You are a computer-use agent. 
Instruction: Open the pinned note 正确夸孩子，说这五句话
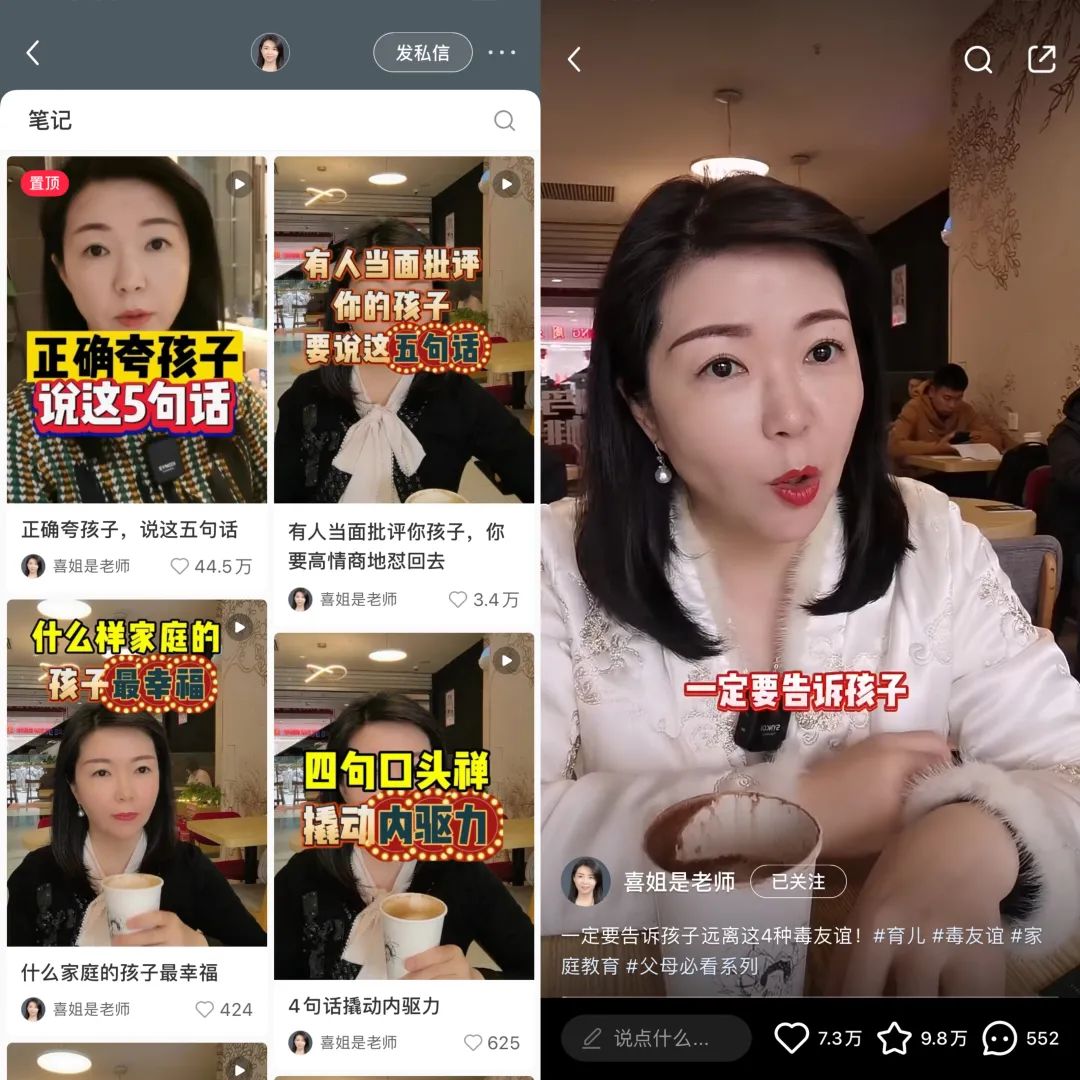tap(137, 330)
